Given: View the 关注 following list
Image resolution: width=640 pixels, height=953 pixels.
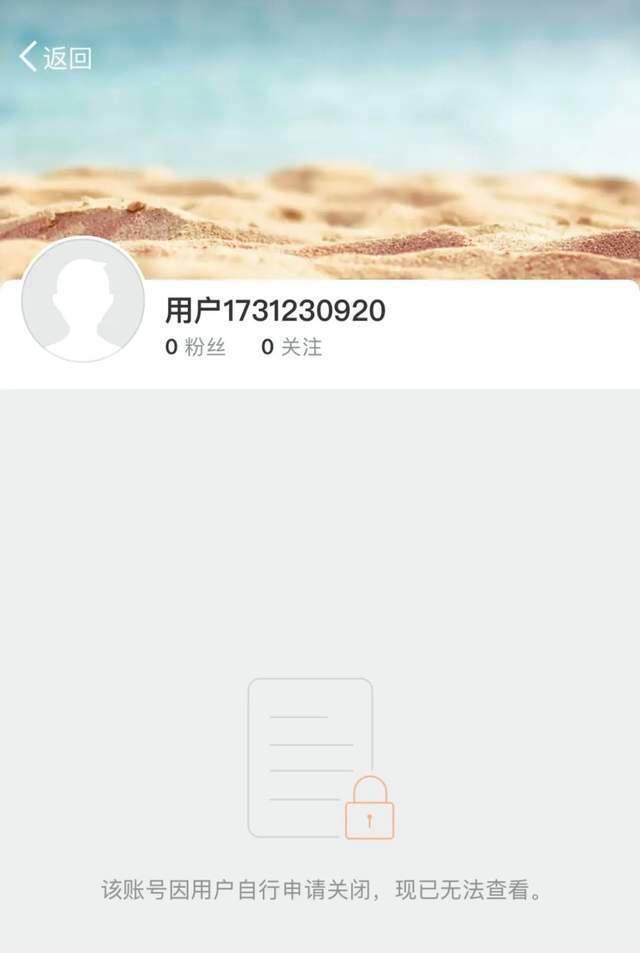Looking at the screenshot, I should [292, 348].
